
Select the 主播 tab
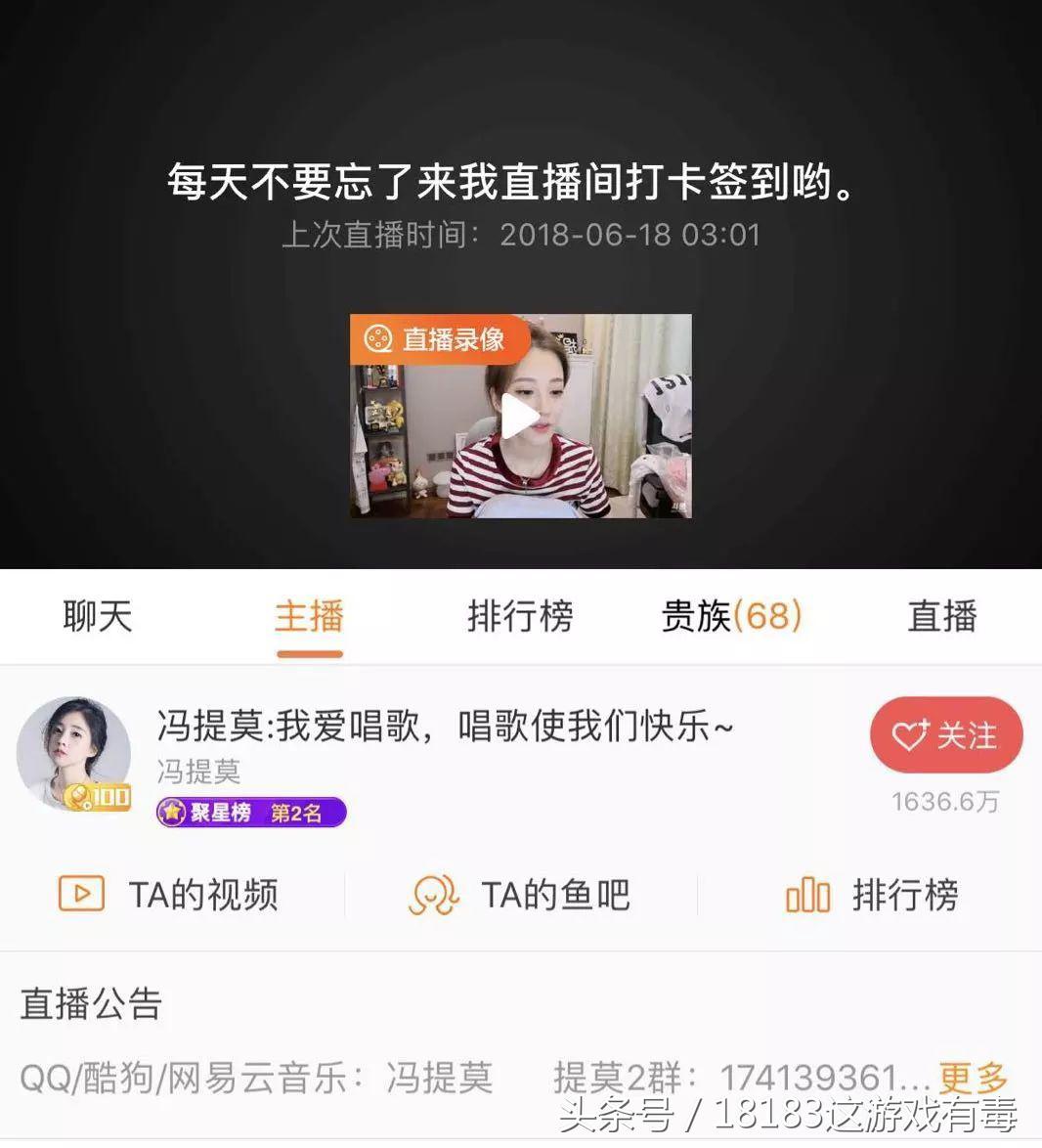click(x=308, y=616)
